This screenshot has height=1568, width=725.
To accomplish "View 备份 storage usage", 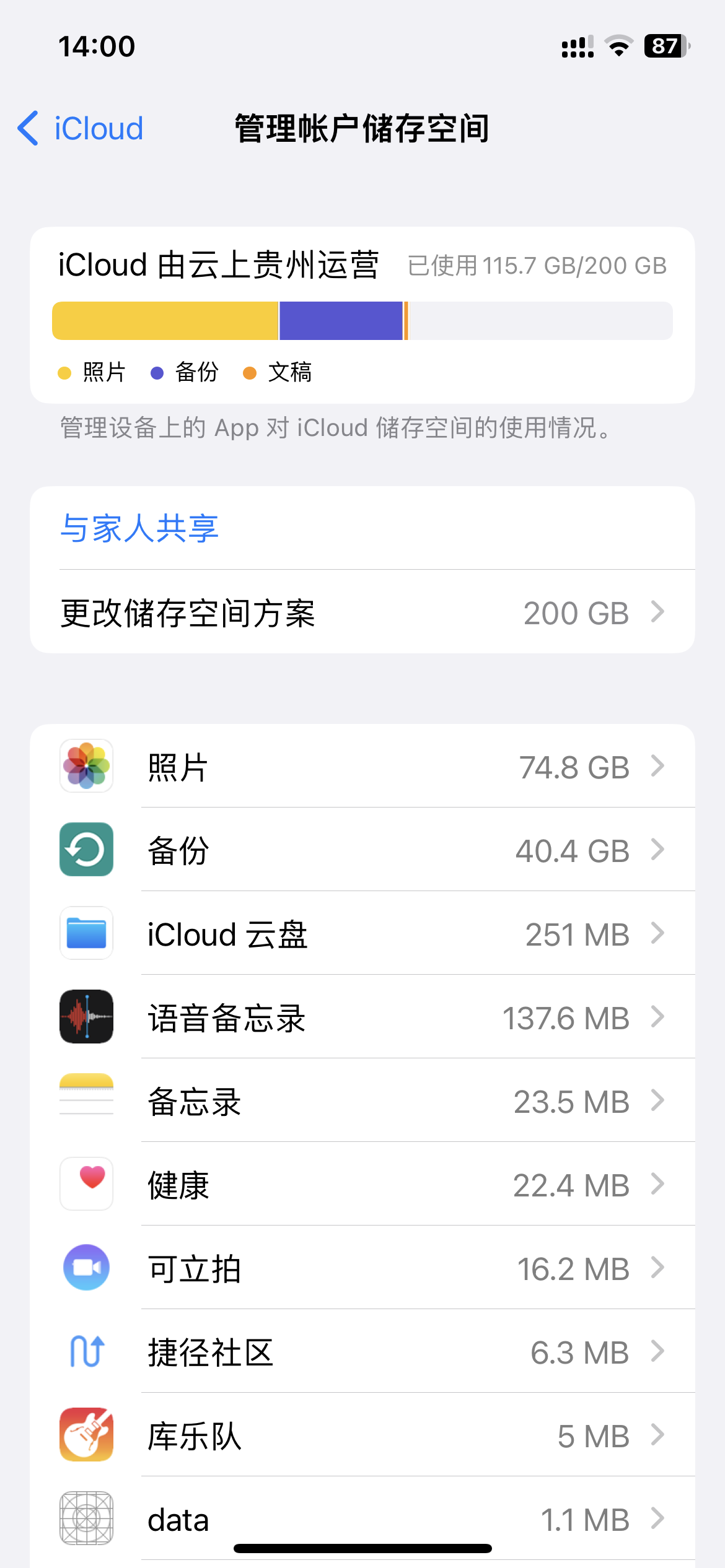I will tap(362, 850).
